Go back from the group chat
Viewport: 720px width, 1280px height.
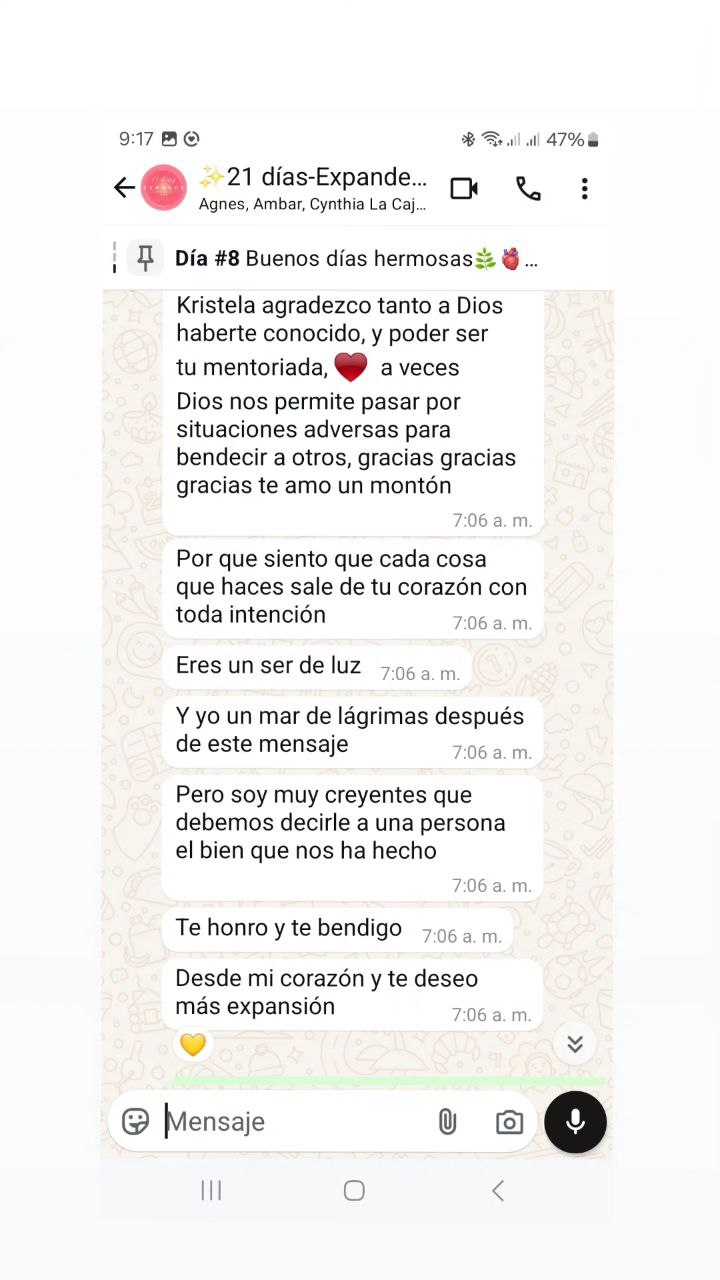[x=124, y=188]
